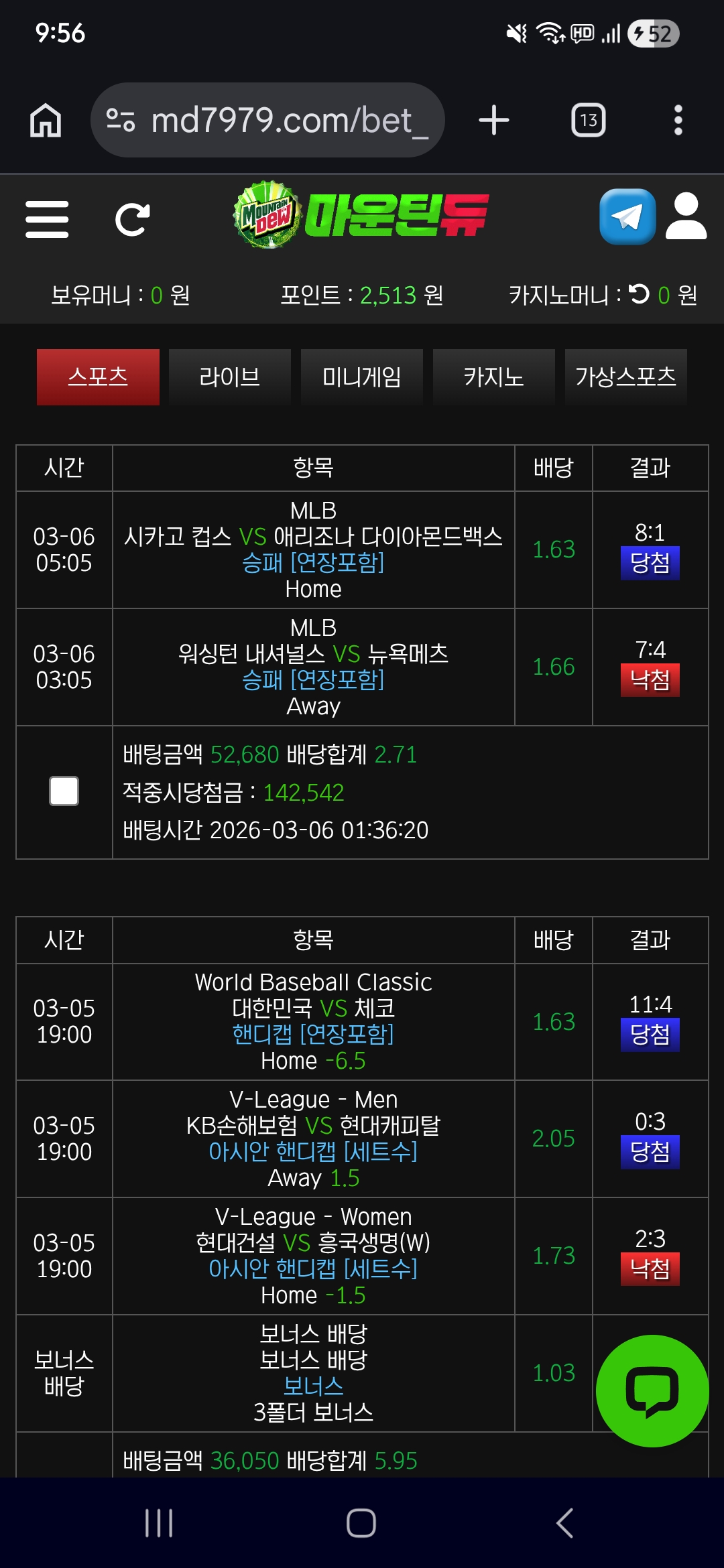Switch to the 미니게임 tab

click(361, 377)
